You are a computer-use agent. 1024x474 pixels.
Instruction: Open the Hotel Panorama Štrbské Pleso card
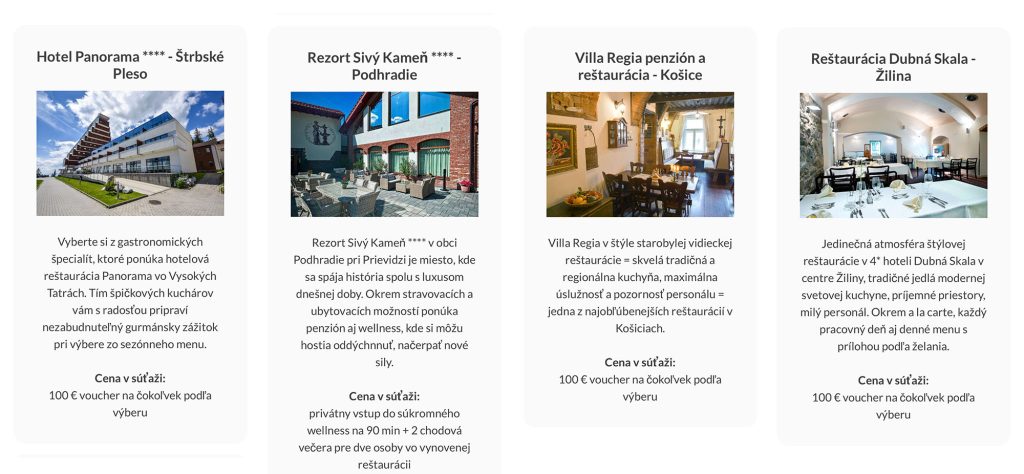pos(130,65)
